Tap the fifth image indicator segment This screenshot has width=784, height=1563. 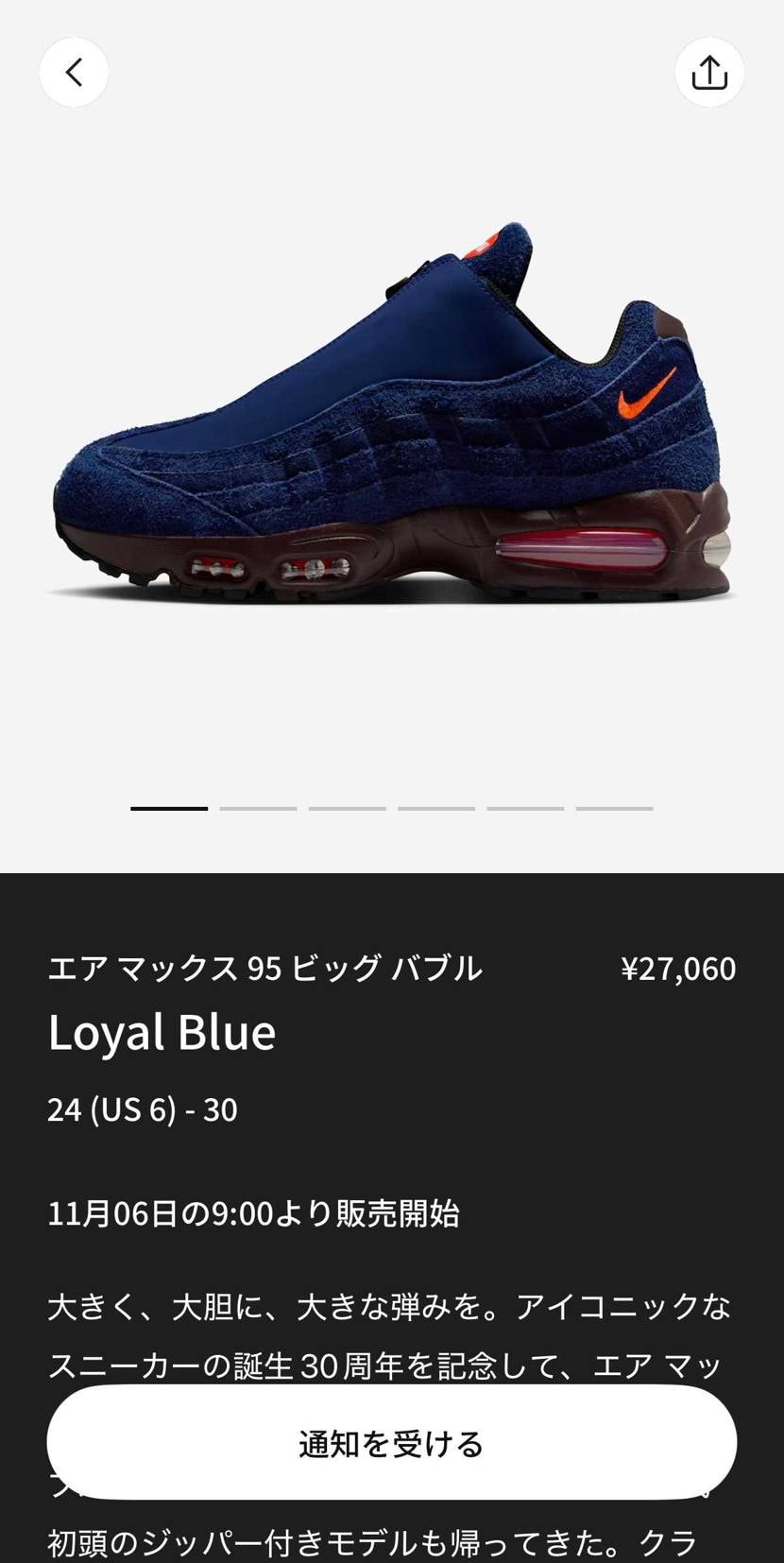click(525, 808)
